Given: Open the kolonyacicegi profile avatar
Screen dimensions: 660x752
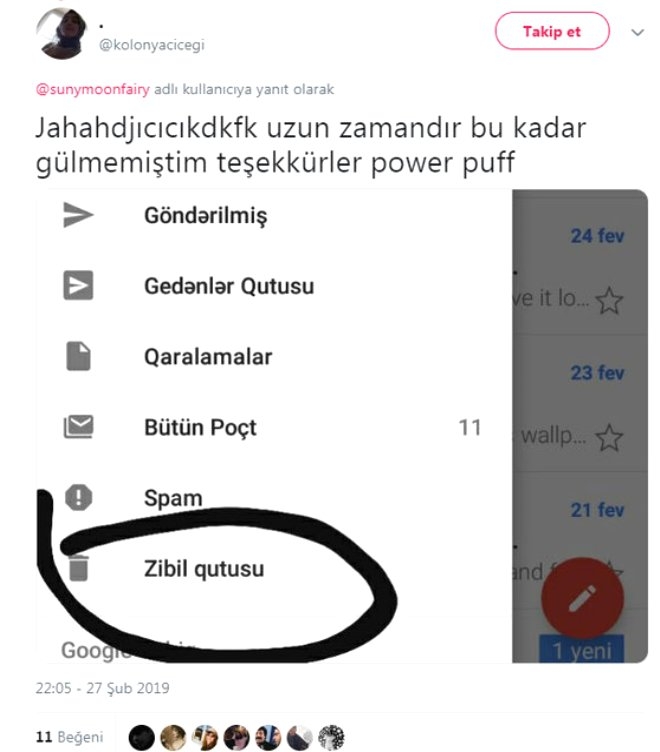Looking at the screenshot, I should (64, 33).
